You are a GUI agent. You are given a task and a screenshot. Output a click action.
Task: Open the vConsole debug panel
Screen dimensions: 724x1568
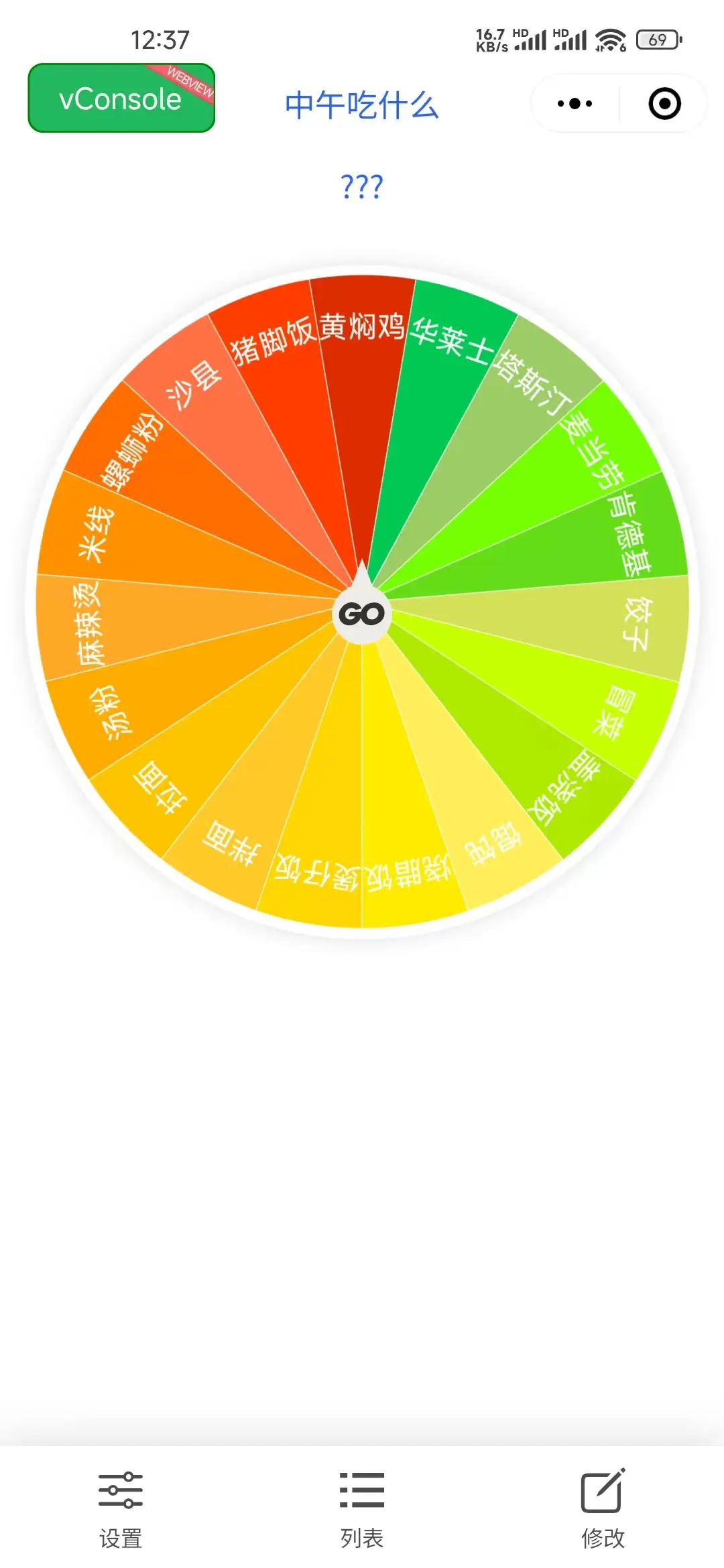121,99
